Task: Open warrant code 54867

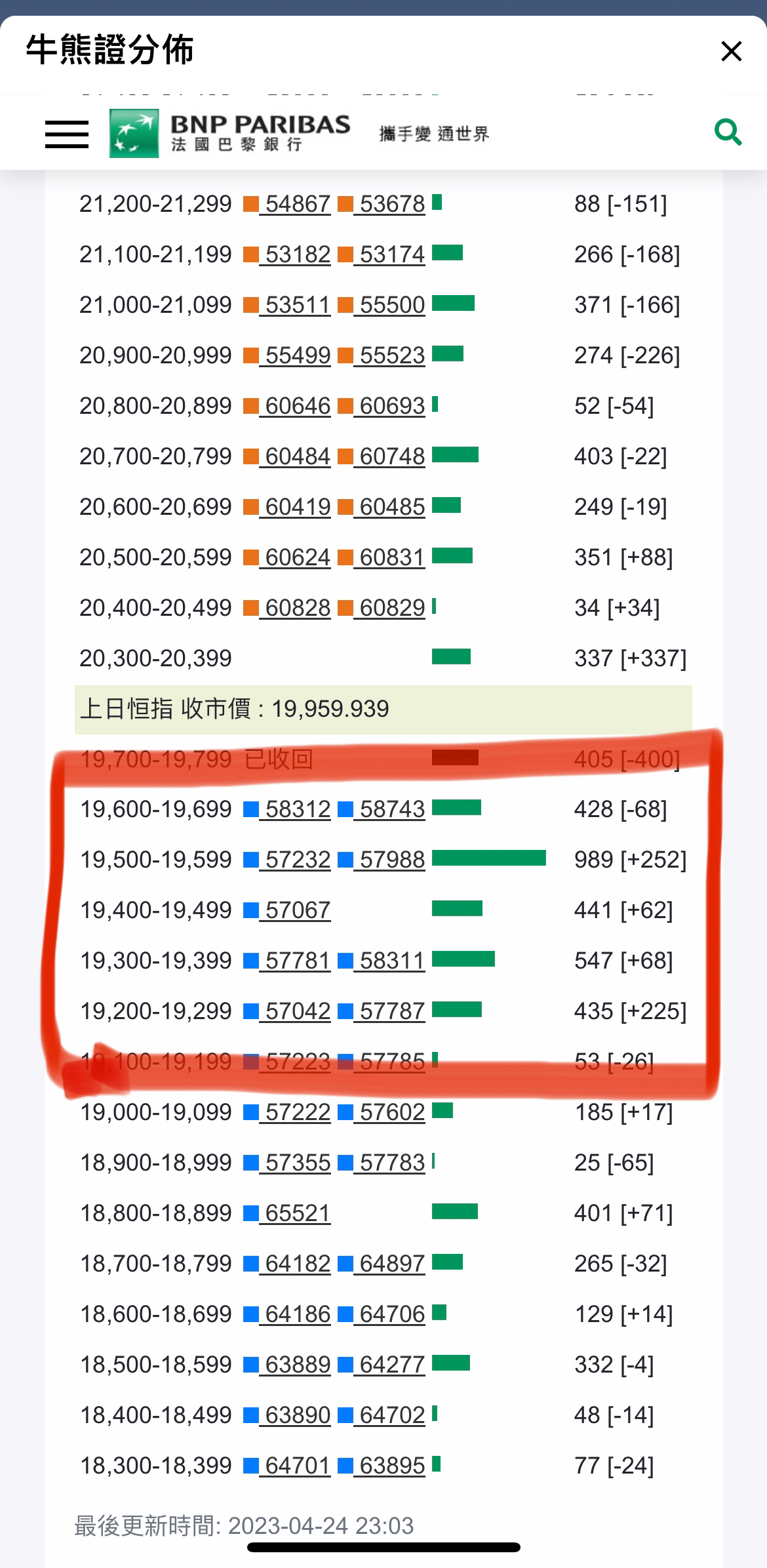Action: pyautogui.click(x=297, y=204)
